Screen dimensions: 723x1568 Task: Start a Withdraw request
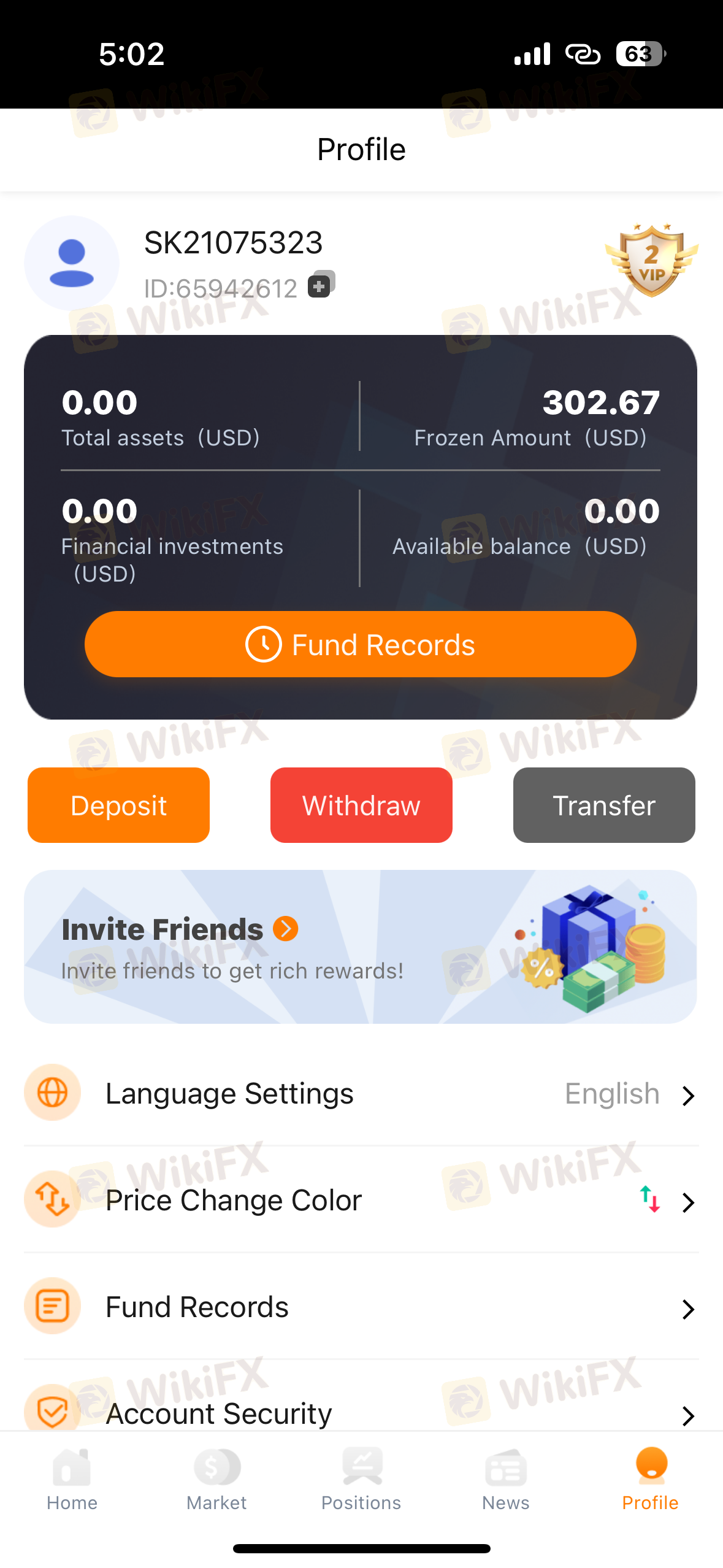click(361, 805)
